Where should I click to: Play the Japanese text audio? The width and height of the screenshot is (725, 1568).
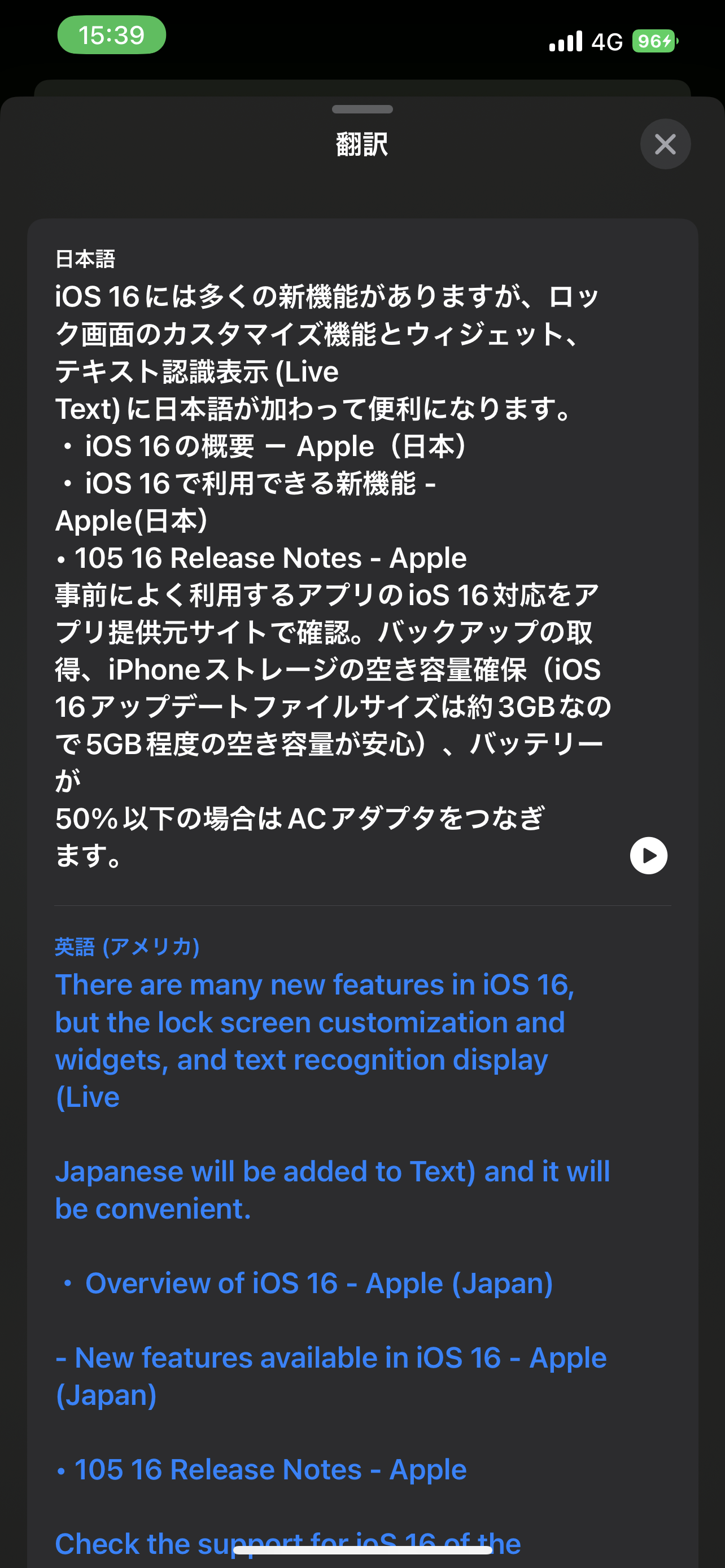pyautogui.click(x=649, y=855)
